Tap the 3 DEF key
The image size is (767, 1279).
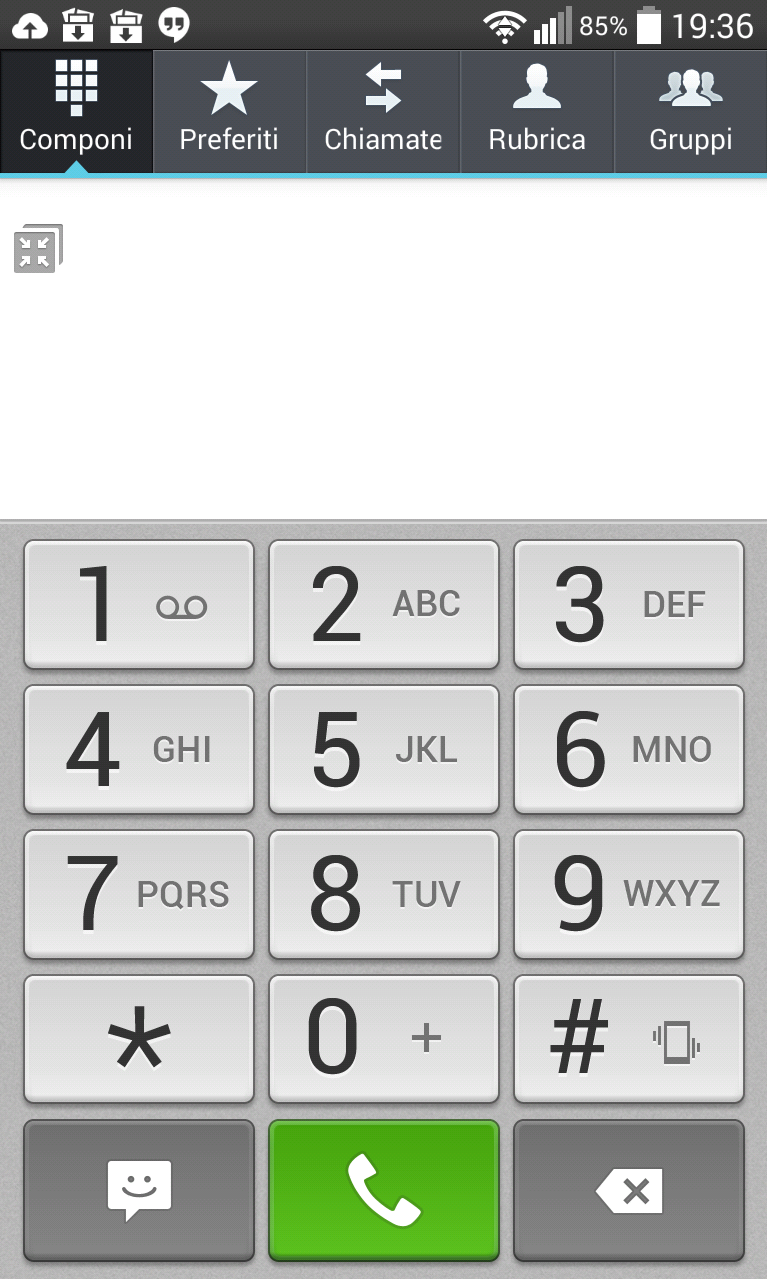coord(629,605)
